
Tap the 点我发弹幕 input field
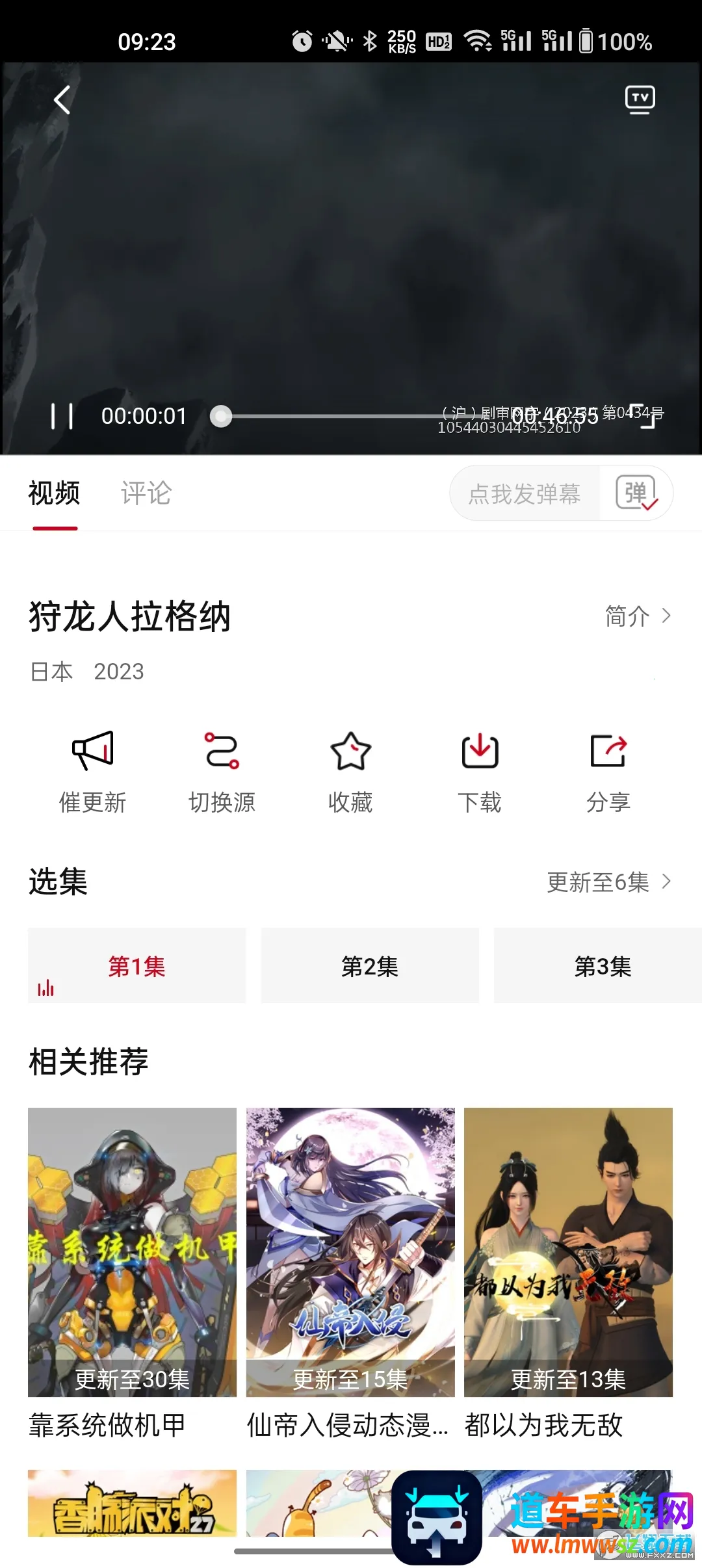[525, 494]
